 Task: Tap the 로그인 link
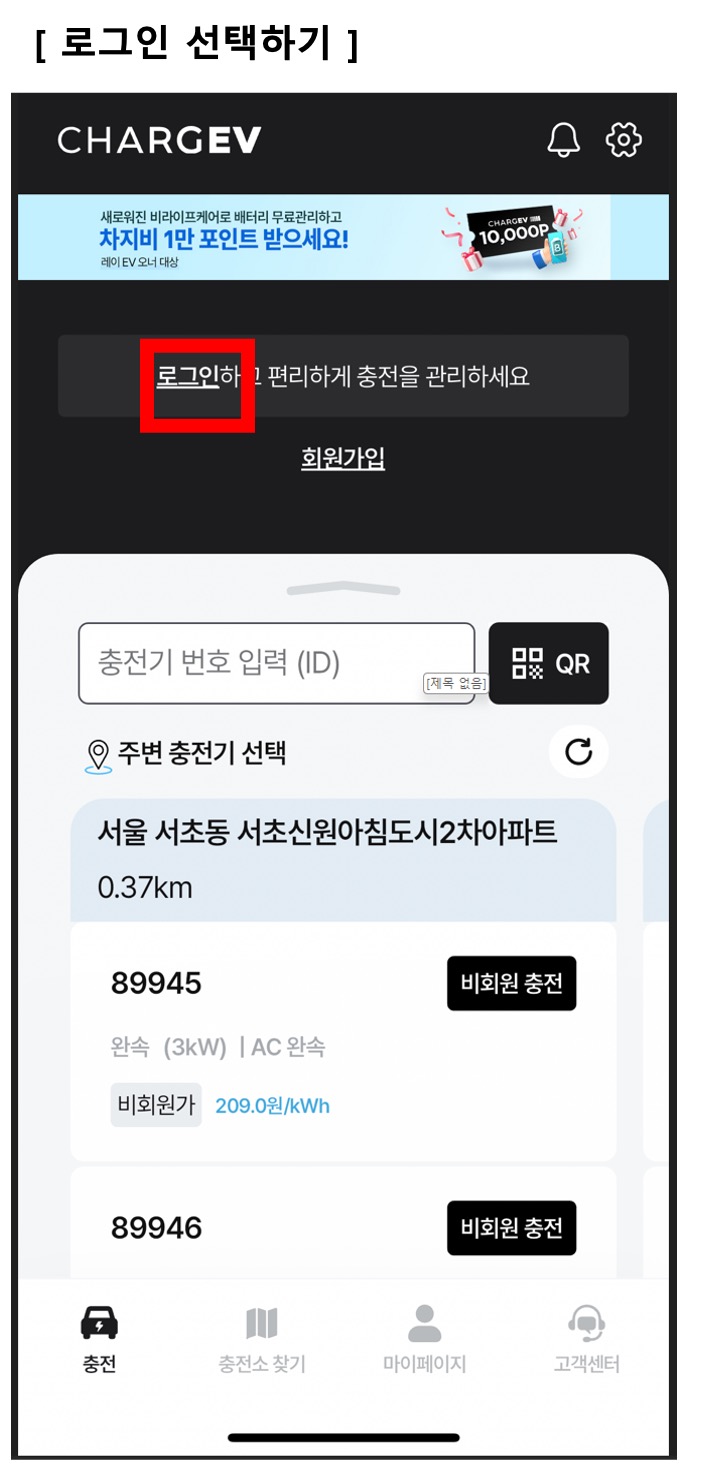pyautogui.click(x=188, y=377)
